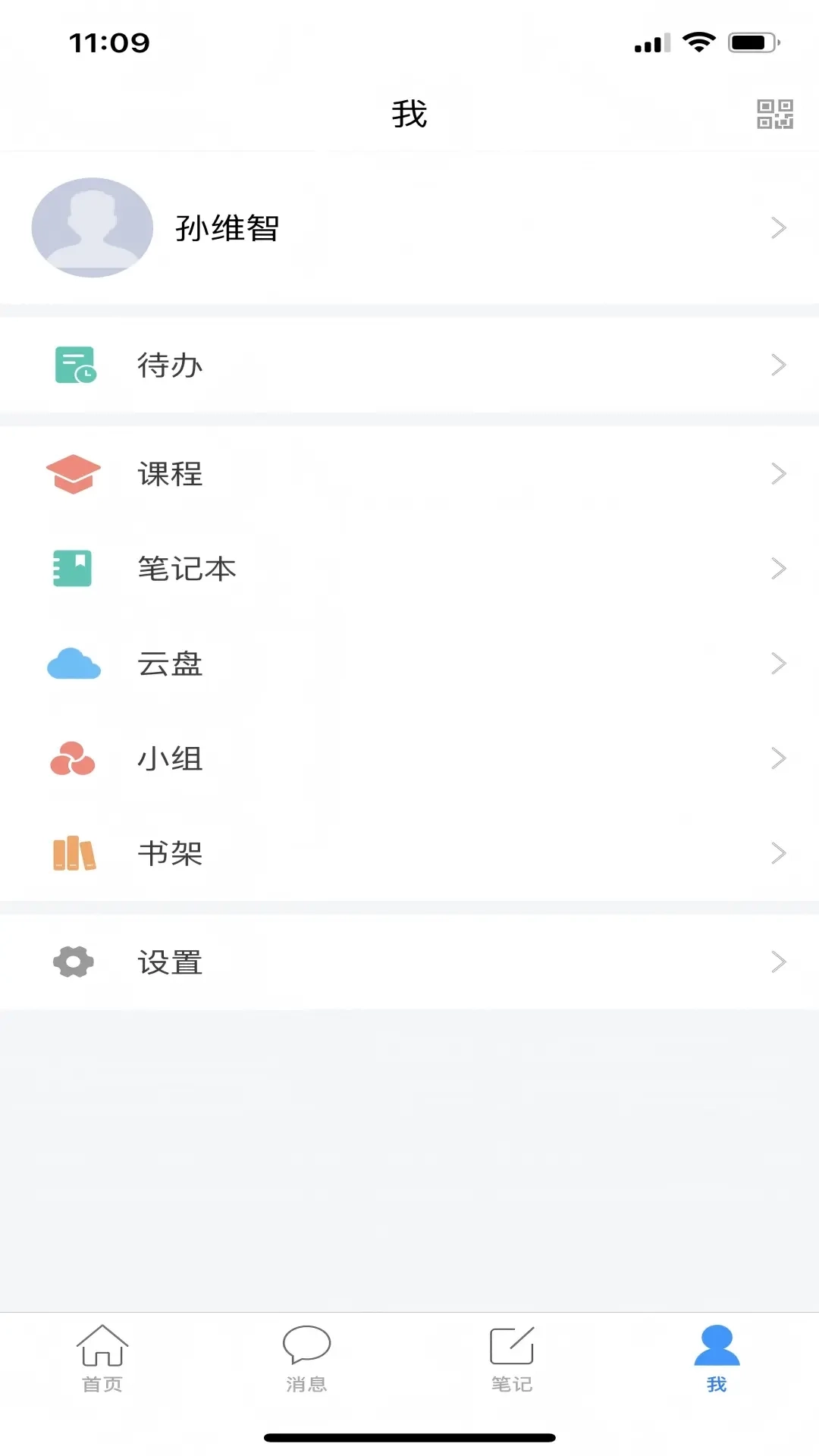Open the green 笔记本 notebook icon
The height and width of the screenshot is (1456, 819).
coord(73,569)
